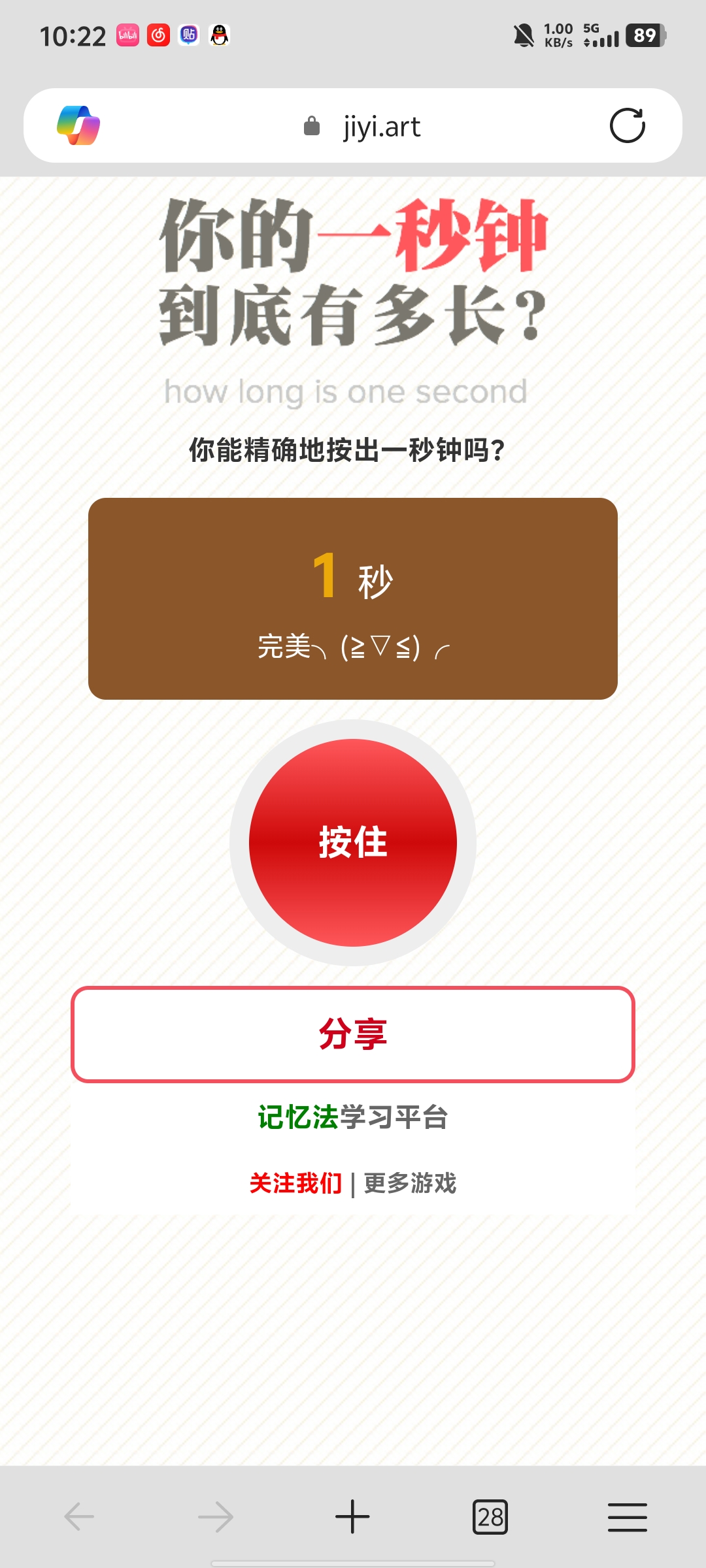The height and width of the screenshot is (1568, 706).
Task: Reload the page
Action: pos(627,125)
